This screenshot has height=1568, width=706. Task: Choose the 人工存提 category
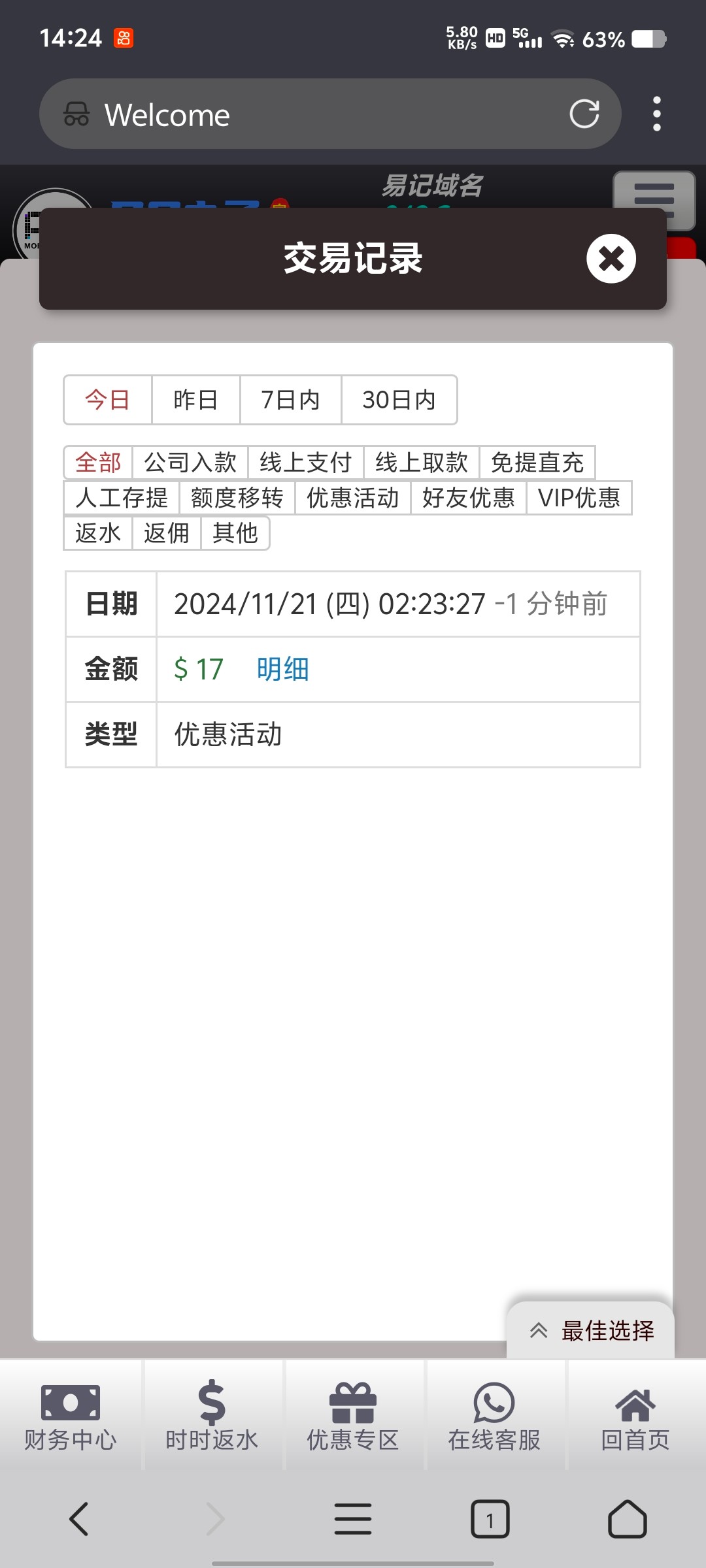(x=122, y=498)
